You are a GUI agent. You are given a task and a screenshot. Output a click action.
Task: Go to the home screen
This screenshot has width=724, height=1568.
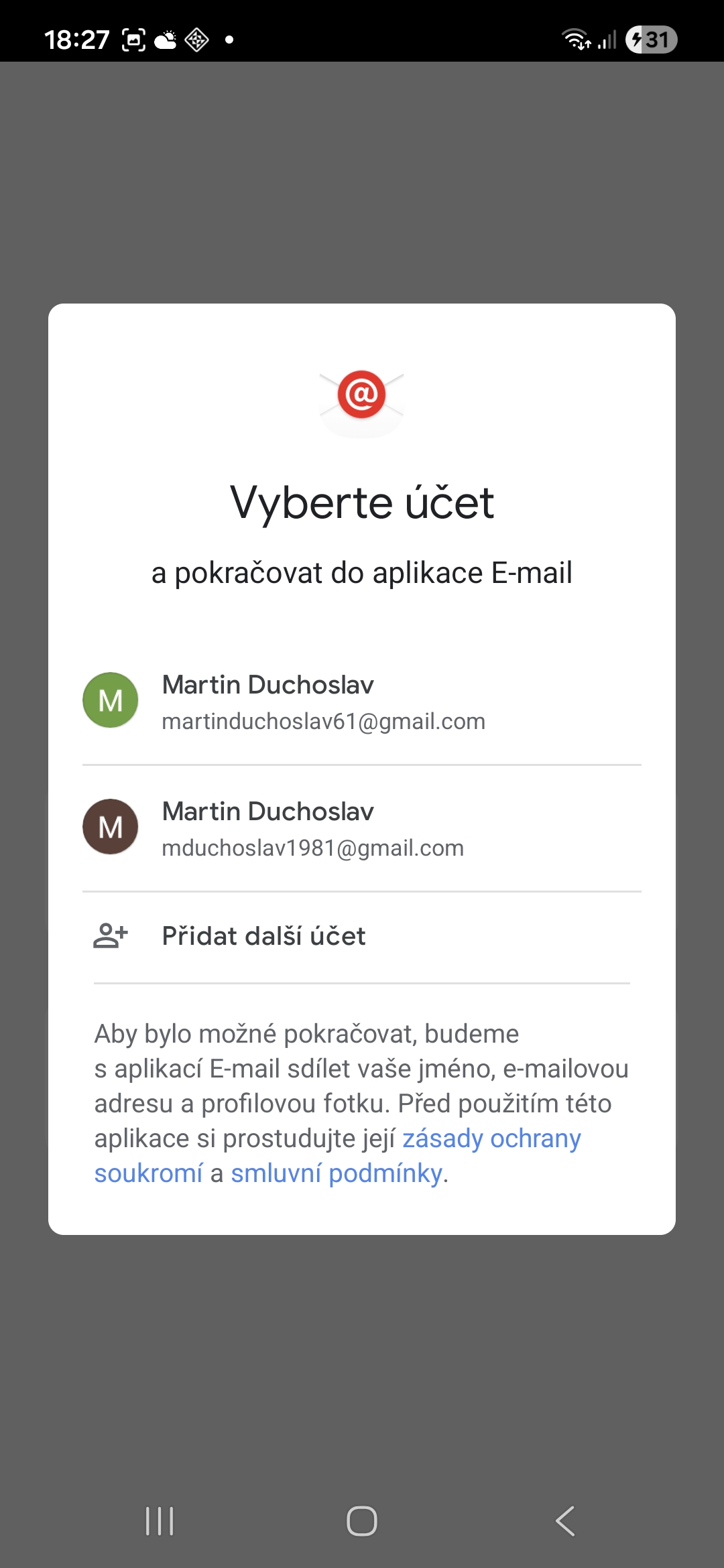[362, 1520]
